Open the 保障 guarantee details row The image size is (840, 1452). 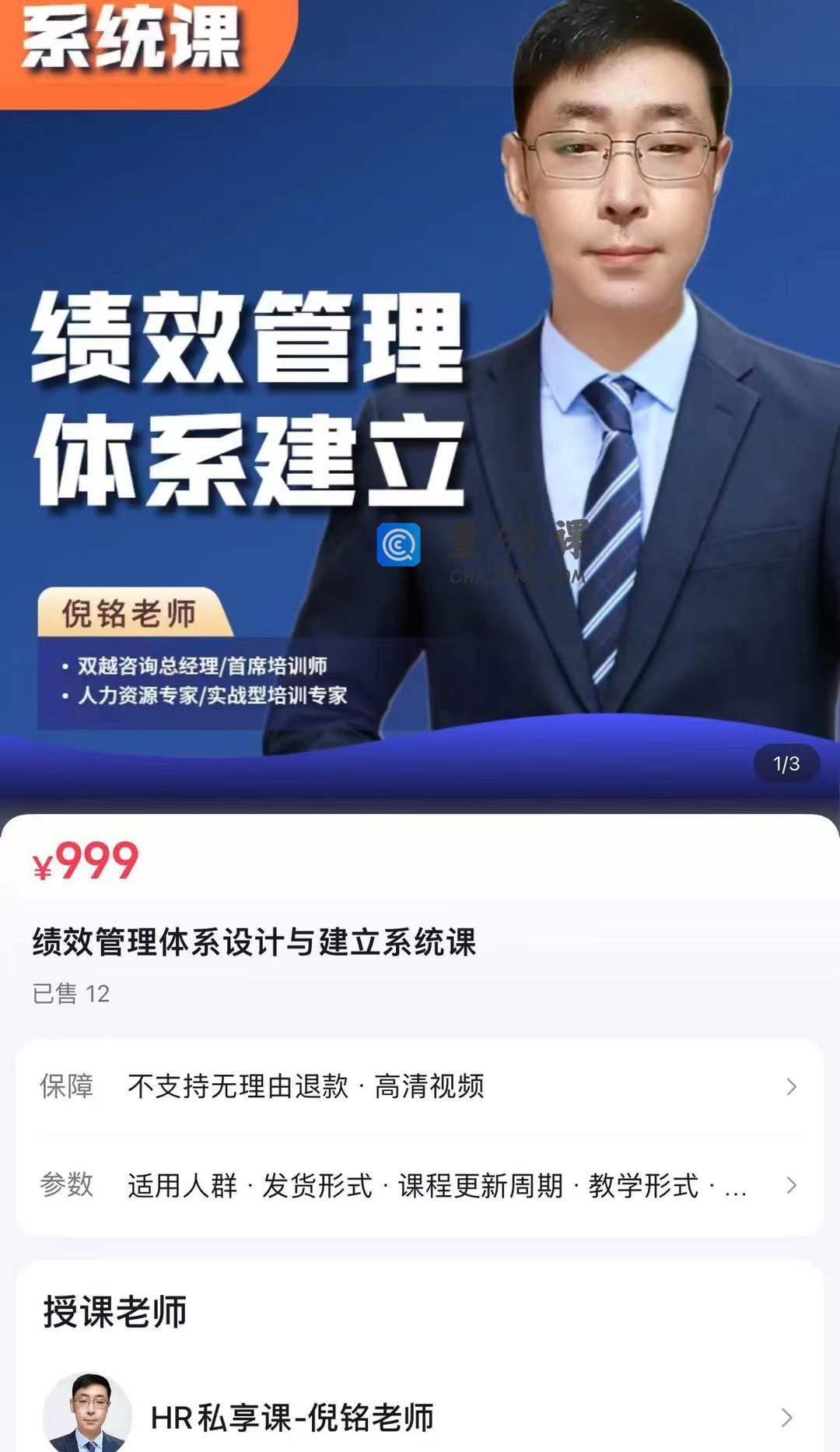(x=420, y=1086)
